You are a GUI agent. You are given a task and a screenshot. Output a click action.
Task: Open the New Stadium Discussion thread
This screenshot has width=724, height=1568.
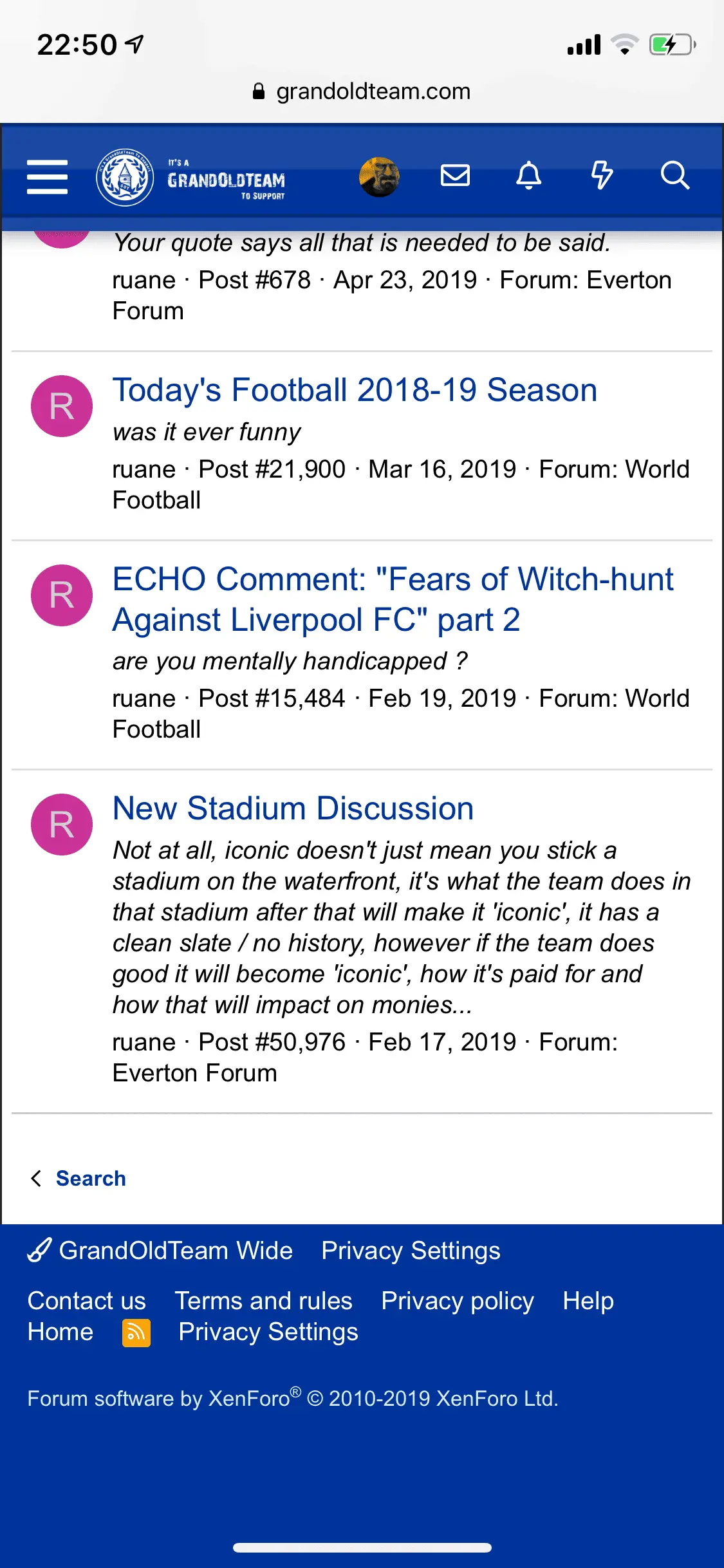293,808
